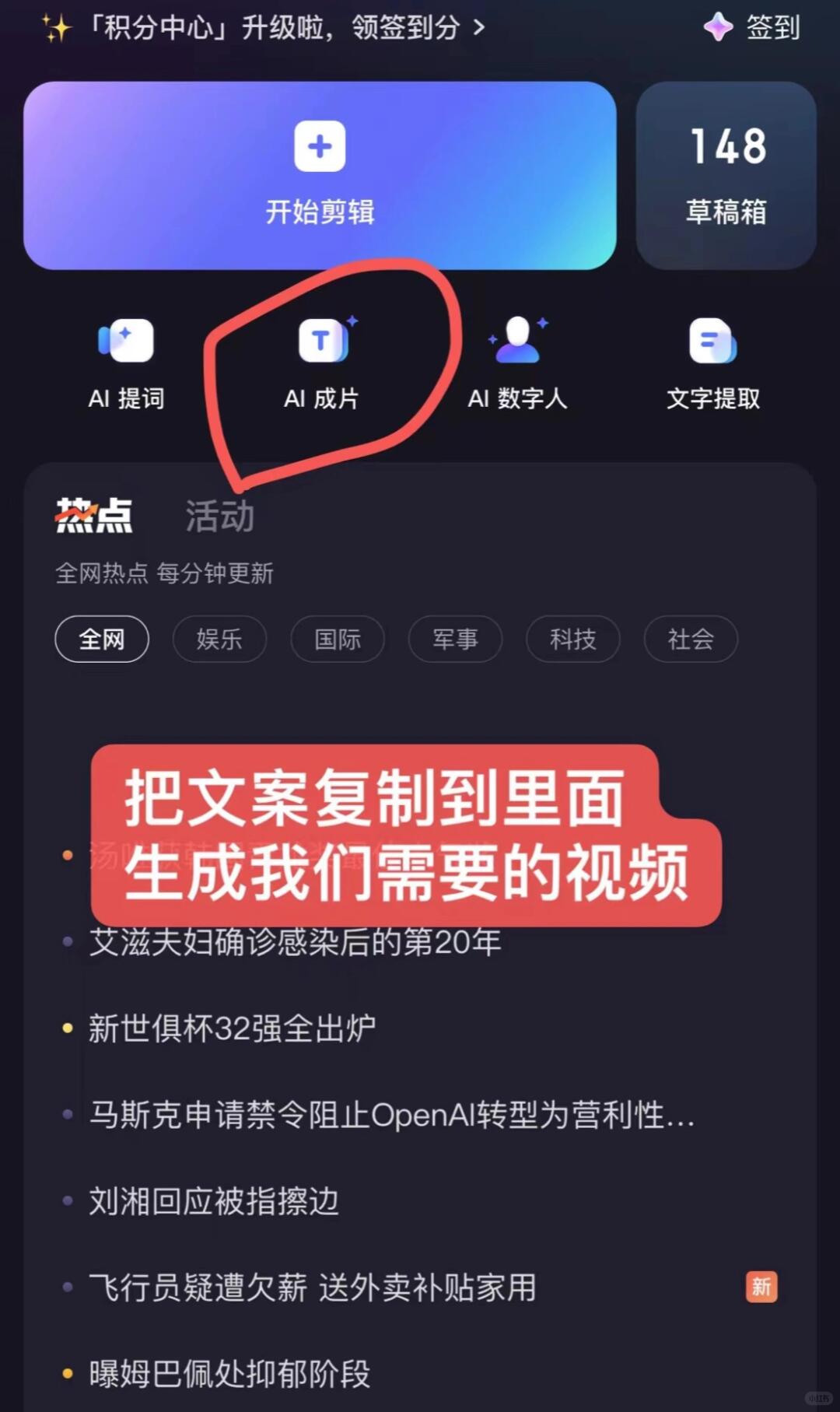Viewport: 840px width, 1412px height.
Task: Select the 全网 filter chip
Action: pyautogui.click(x=102, y=639)
